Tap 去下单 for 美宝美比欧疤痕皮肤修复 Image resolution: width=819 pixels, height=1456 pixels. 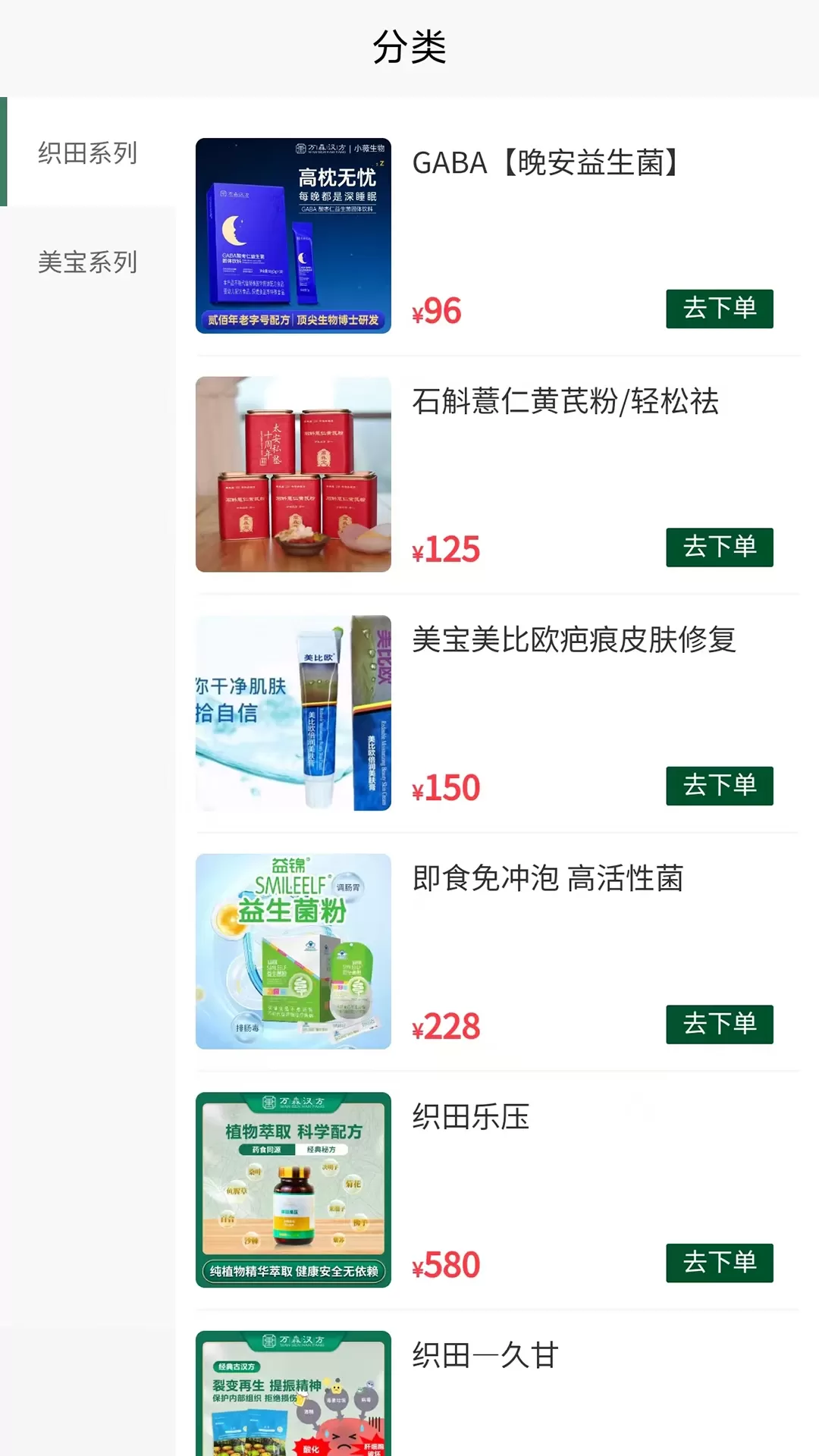click(x=719, y=786)
